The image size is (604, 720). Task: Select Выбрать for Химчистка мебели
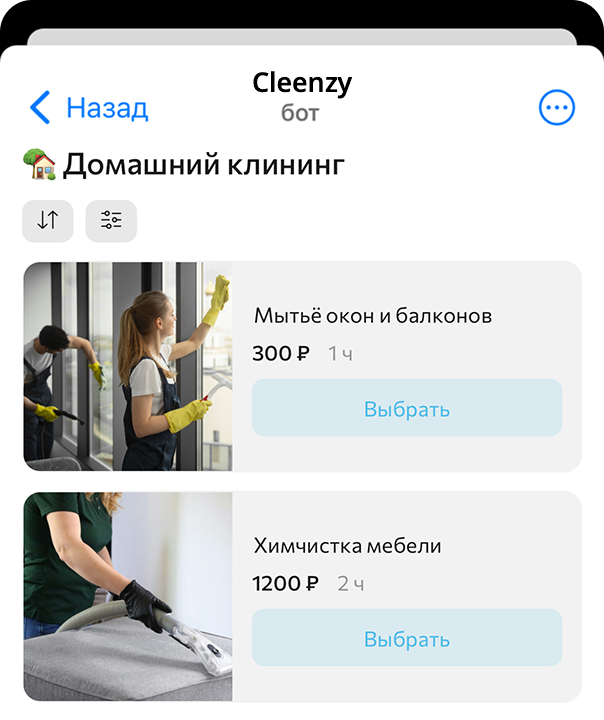[406, 638]
